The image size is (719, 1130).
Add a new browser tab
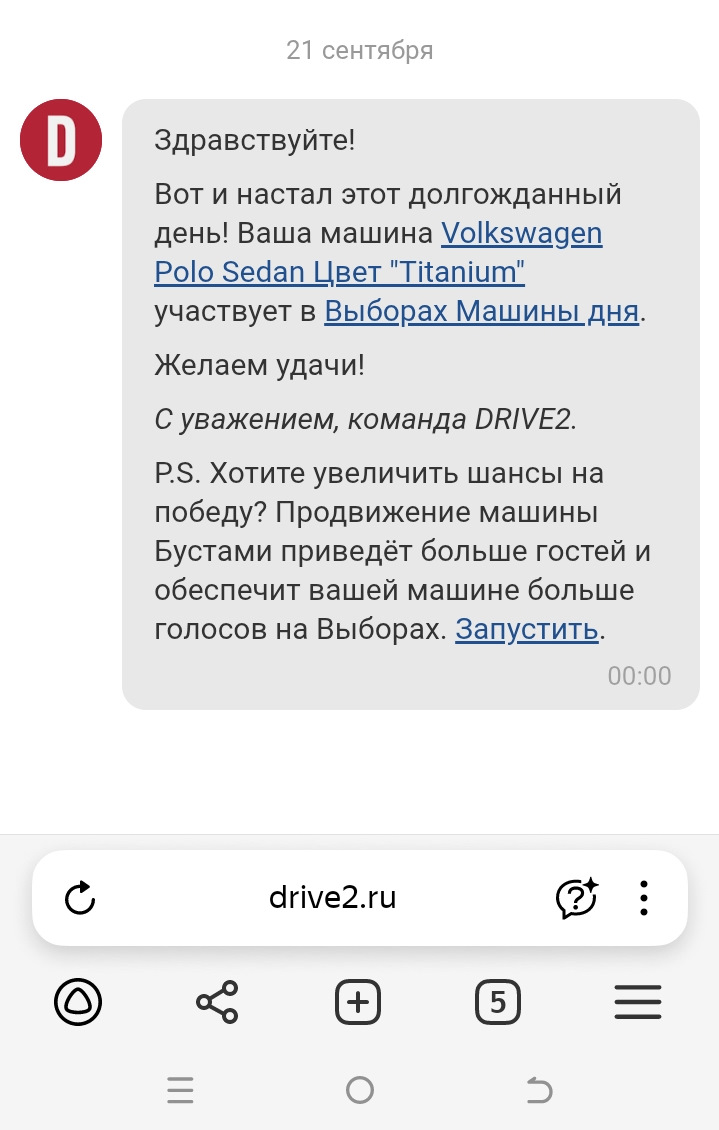(x=358, y=1001)
